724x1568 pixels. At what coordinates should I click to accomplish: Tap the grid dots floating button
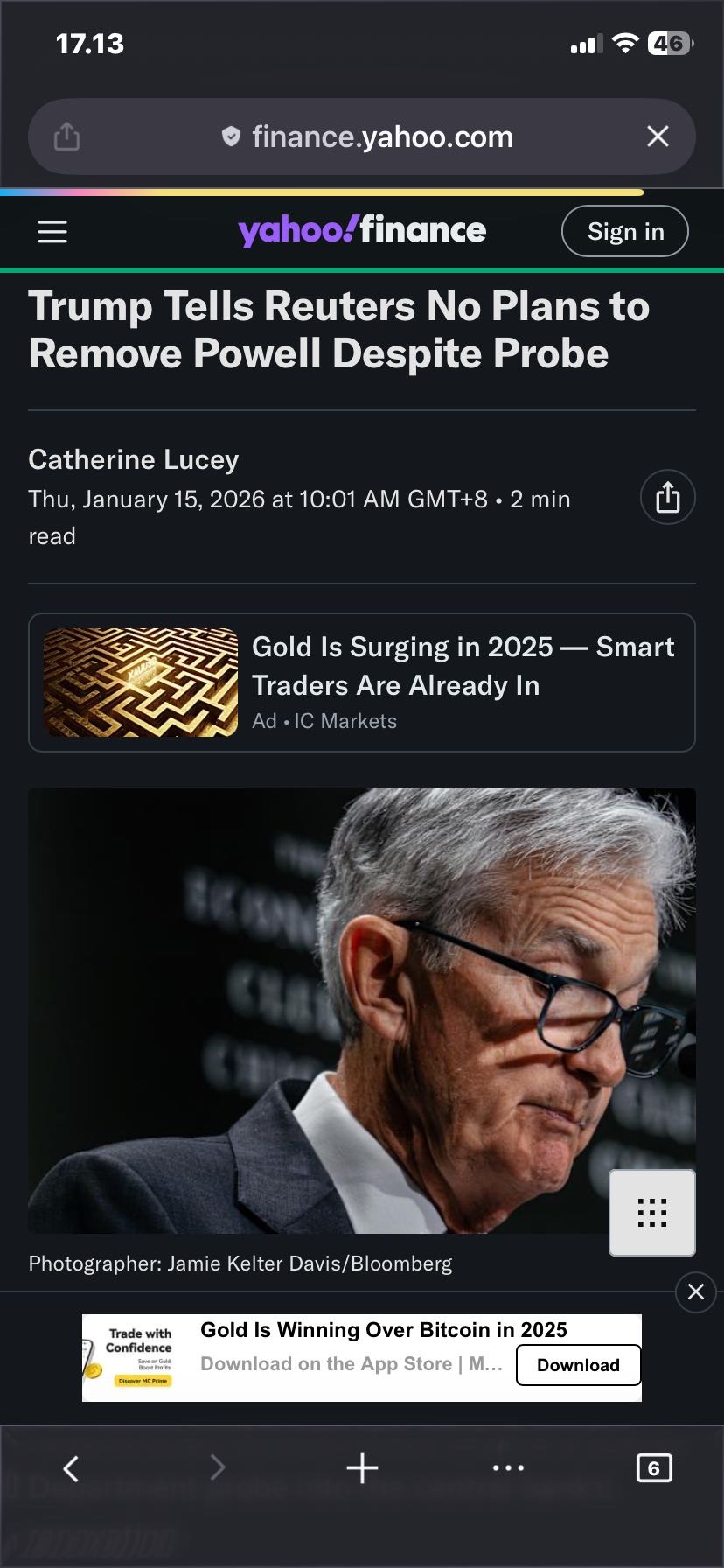651,1213
